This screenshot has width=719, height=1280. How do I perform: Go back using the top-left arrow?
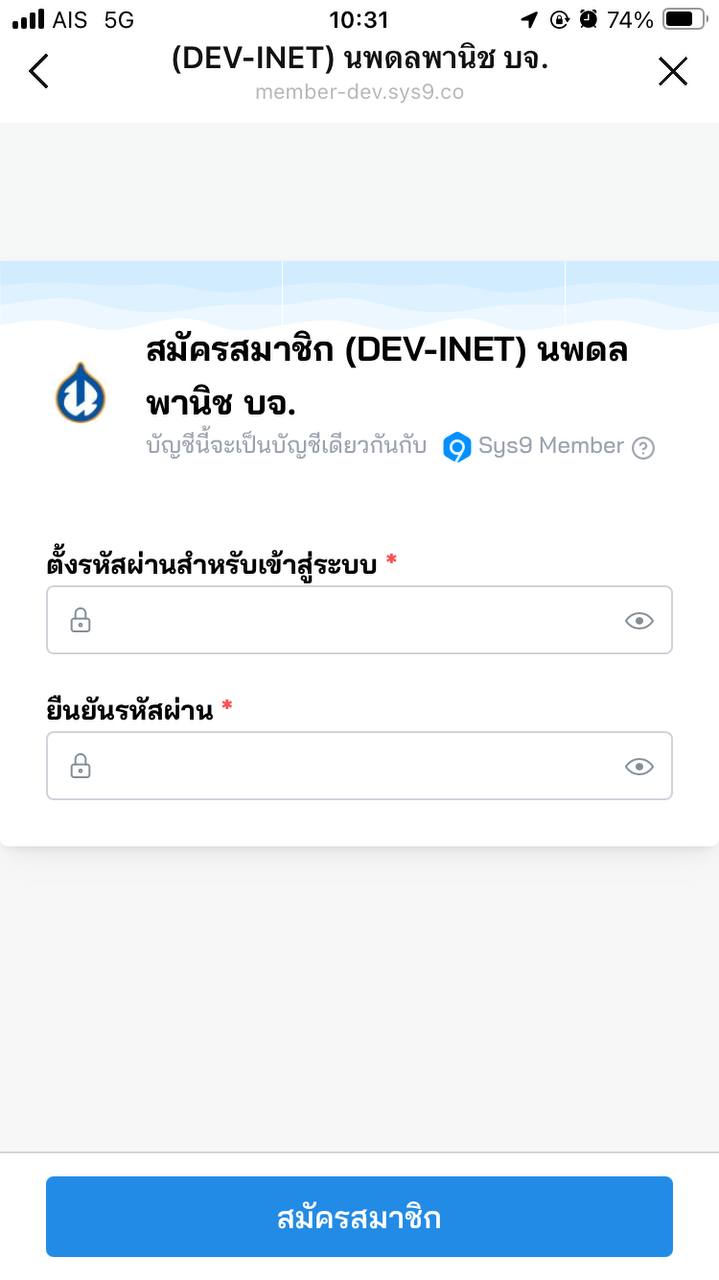[x=39, y=71]
